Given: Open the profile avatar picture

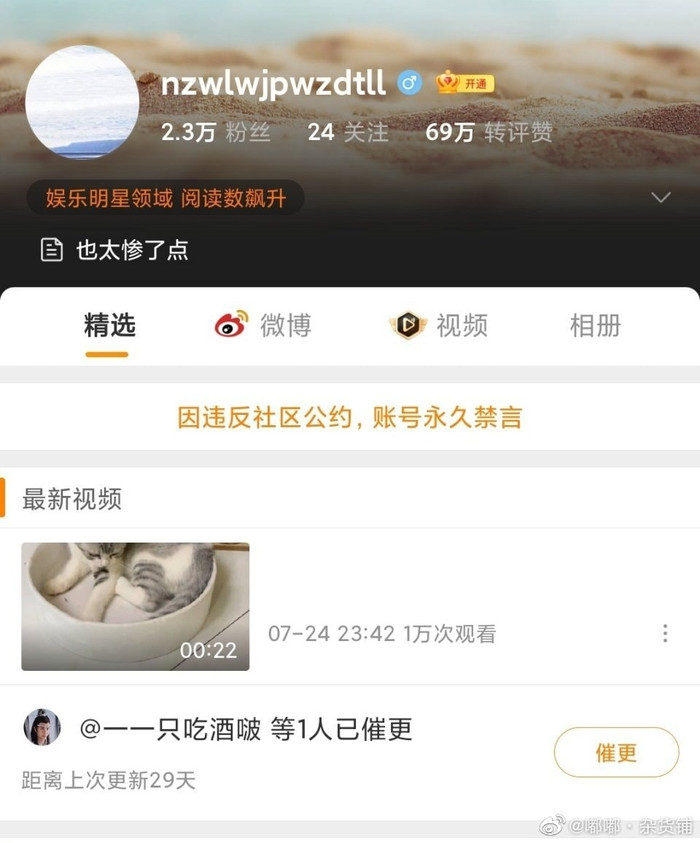Looking at the screenshot, I should click(x=82, y=102).
